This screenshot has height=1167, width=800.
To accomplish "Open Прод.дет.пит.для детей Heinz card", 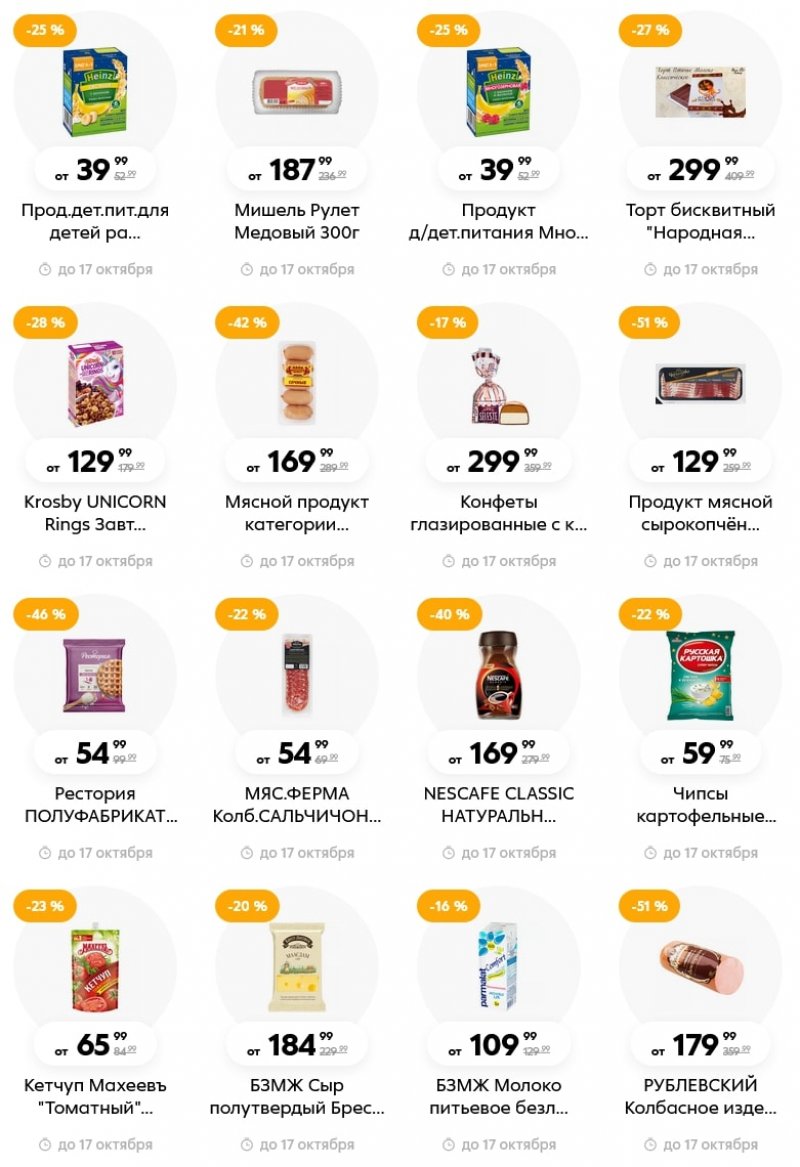I will pyautogui.click(x=95, y=222).
